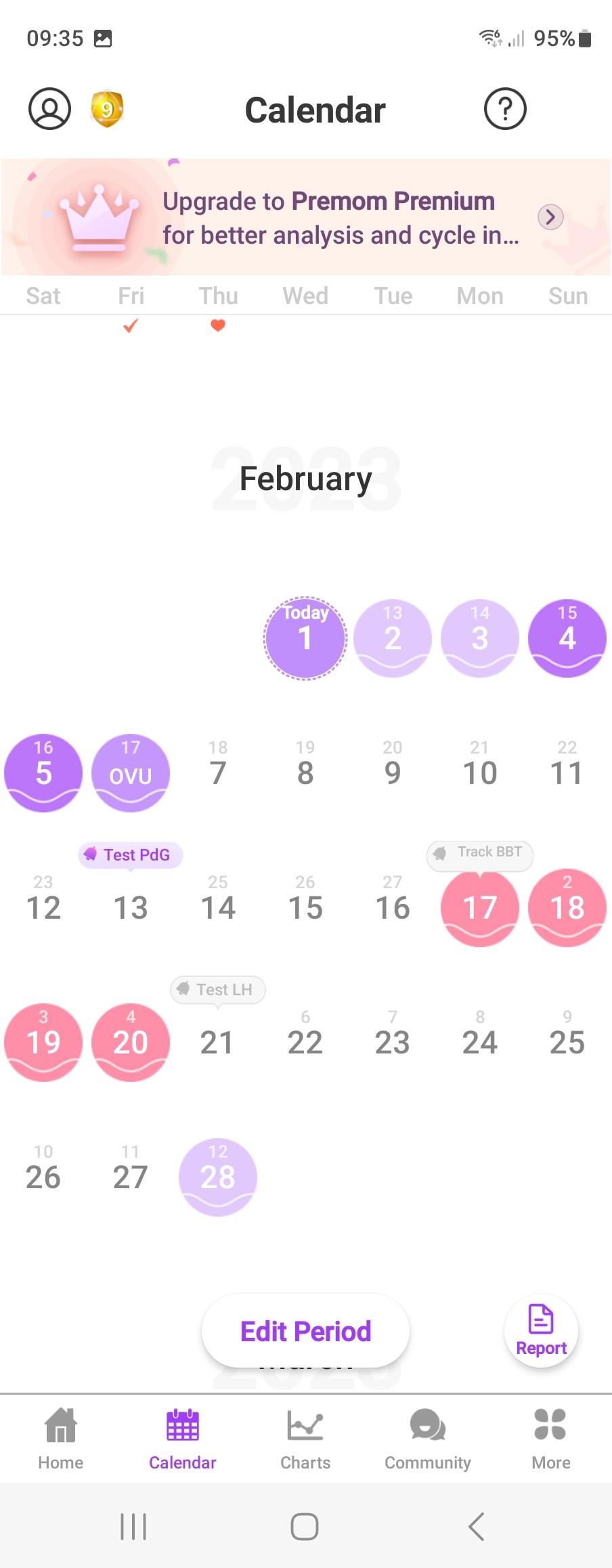Open the Report button
This screenshot has width=612, height=1568.
click(541, 1331)
